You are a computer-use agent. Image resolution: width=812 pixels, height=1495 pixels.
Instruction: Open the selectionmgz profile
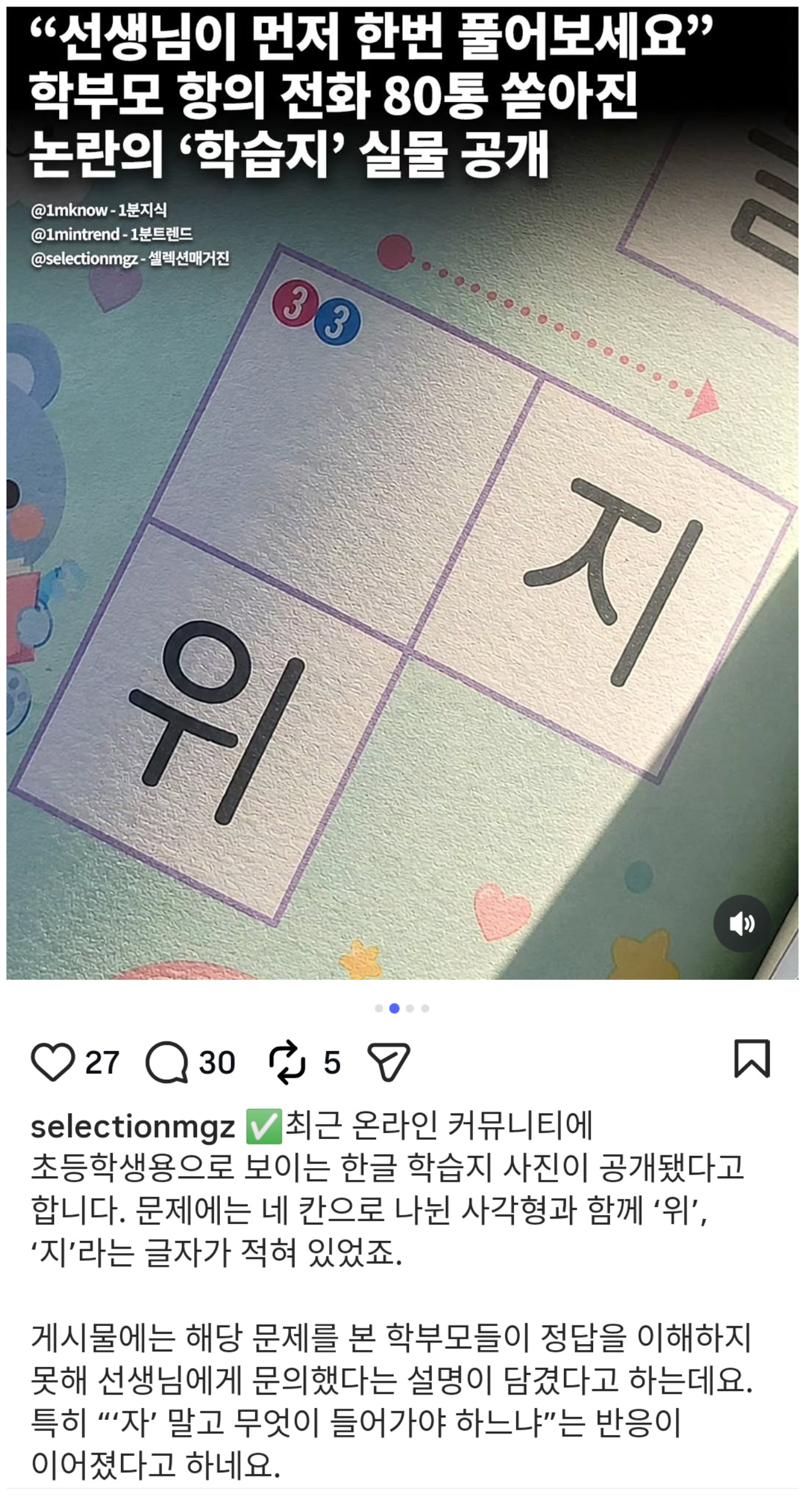click(133, 1126)
